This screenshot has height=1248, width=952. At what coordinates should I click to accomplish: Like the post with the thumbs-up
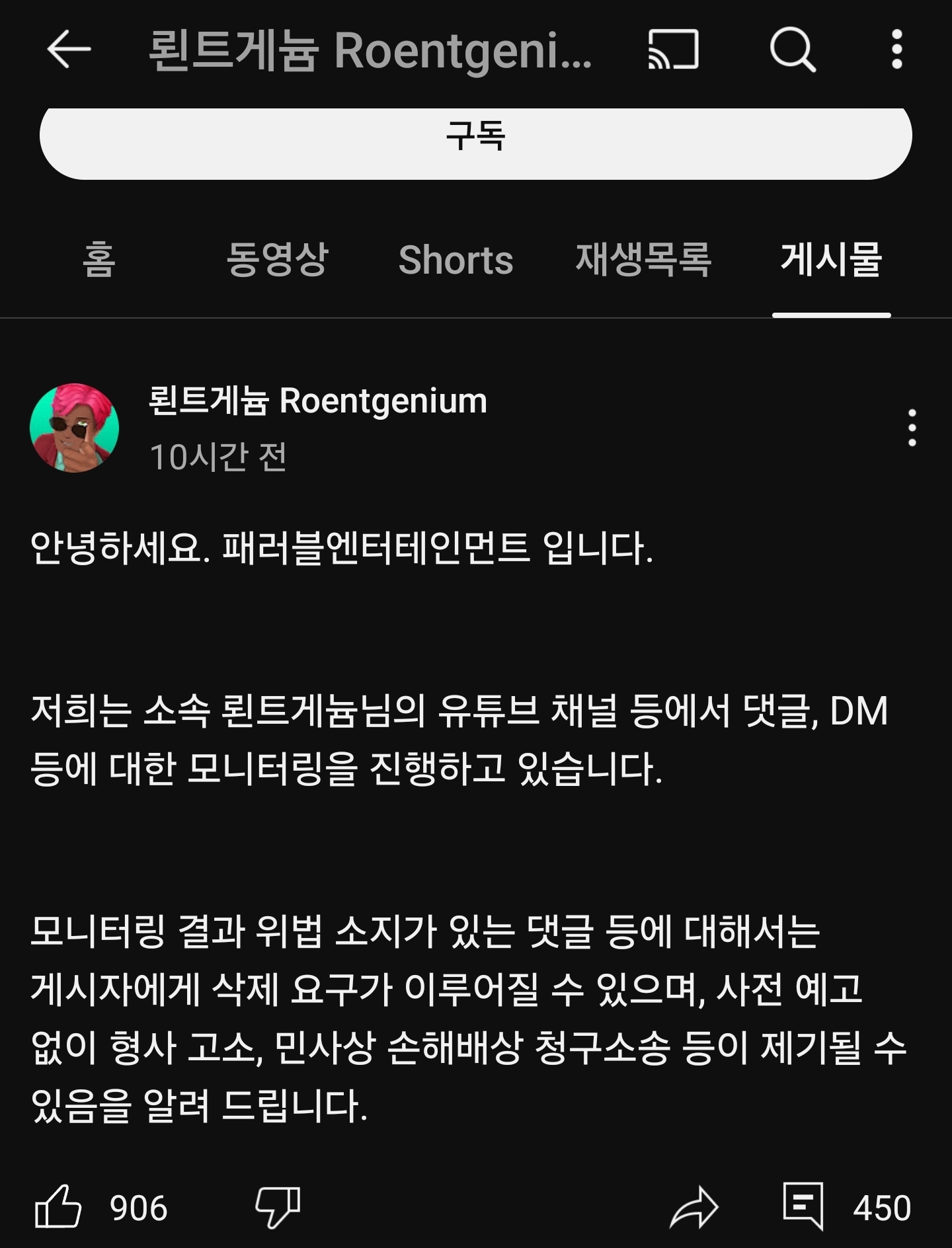point(58,1207)
